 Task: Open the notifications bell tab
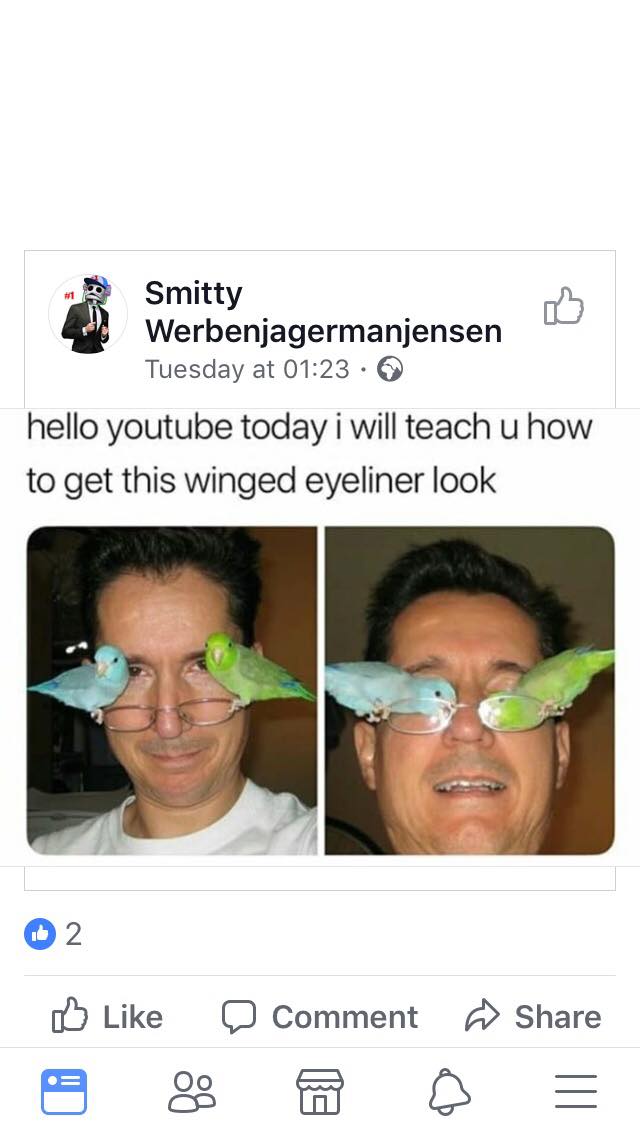click(x=449, y=1091)
